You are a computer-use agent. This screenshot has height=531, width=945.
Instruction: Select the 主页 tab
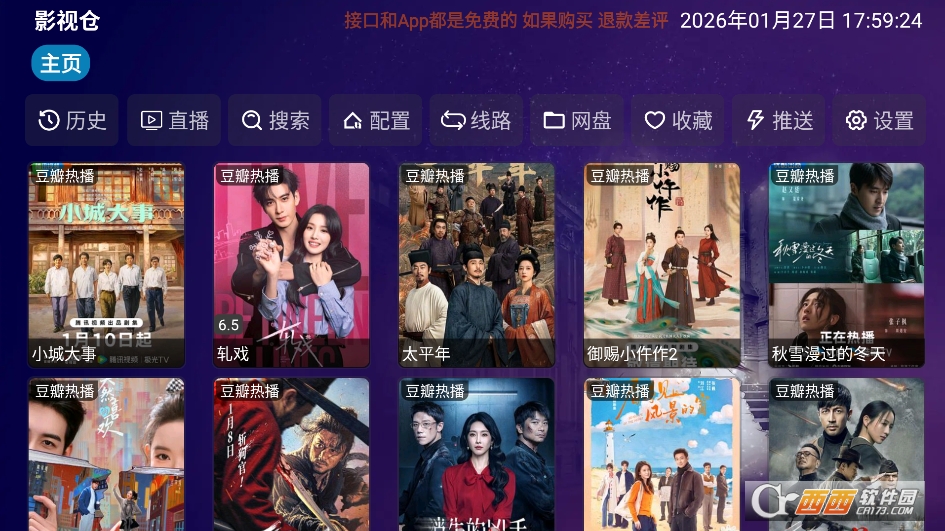(x=61, y=64)
